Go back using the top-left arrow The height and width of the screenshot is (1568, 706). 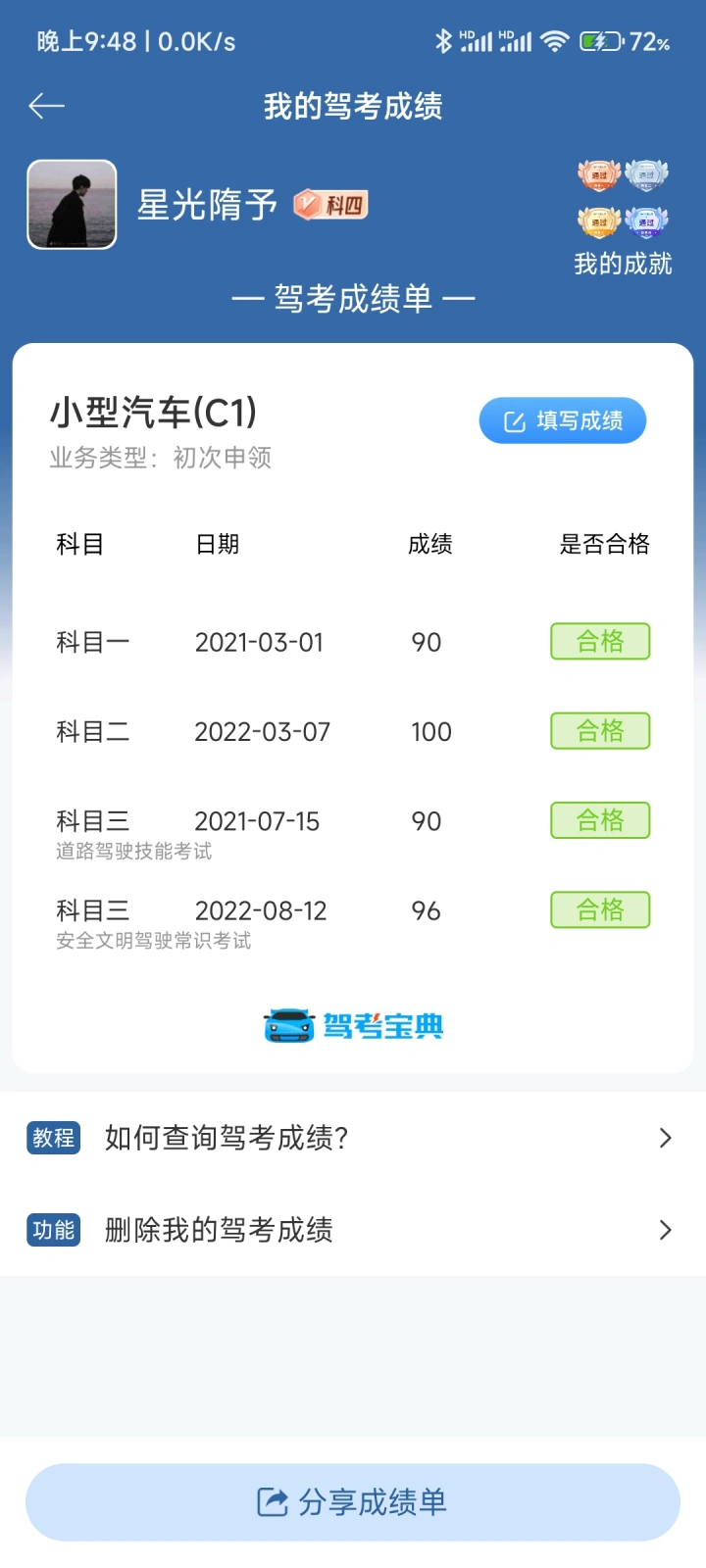pos(46,106)
